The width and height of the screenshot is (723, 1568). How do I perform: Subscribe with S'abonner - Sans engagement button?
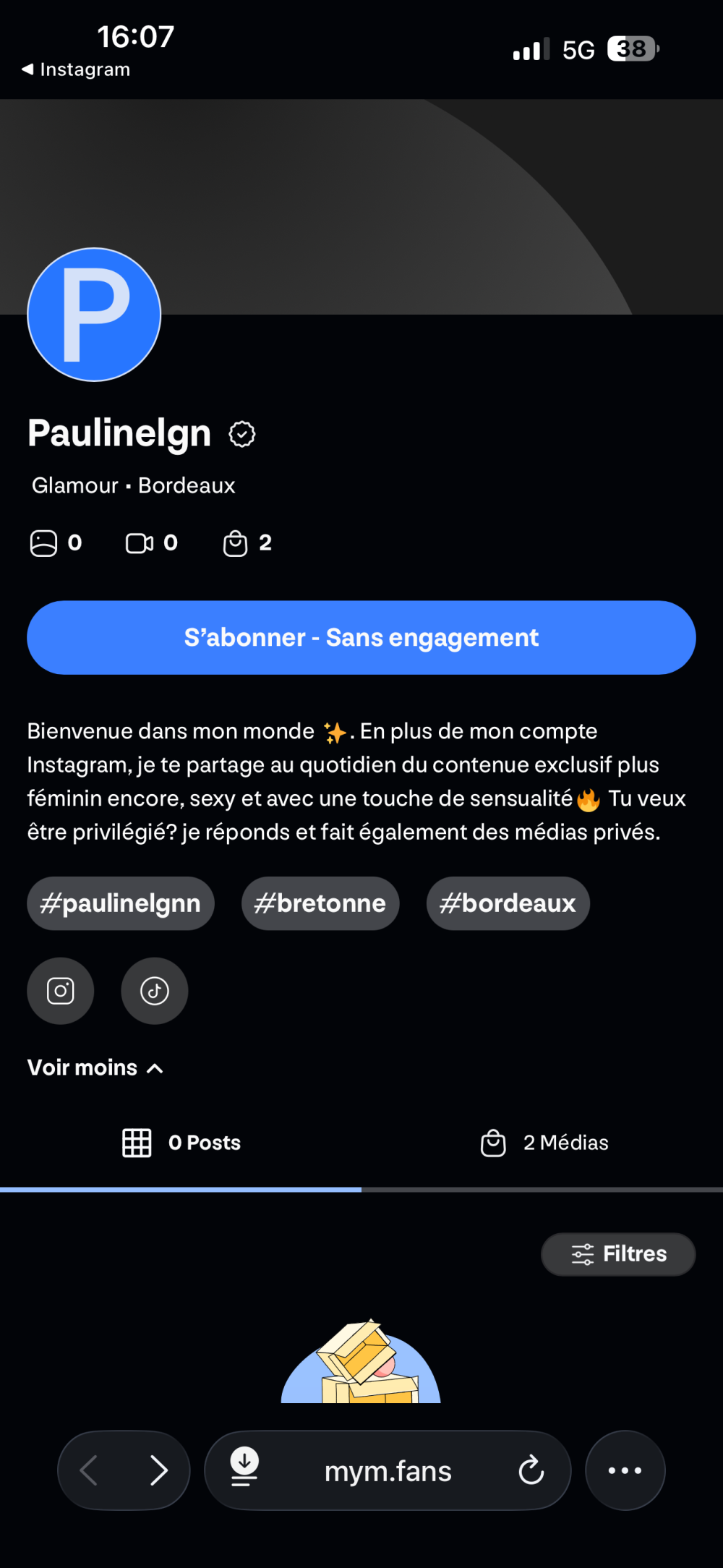click(361, 637)
